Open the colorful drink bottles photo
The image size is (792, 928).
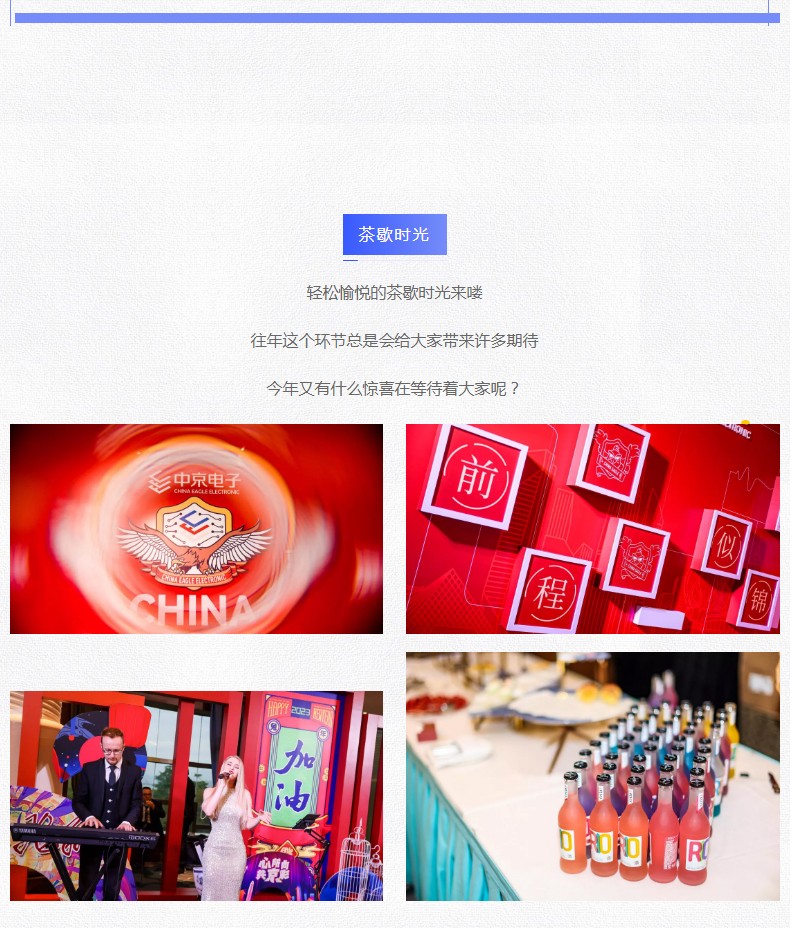click(x=592, y=776)
